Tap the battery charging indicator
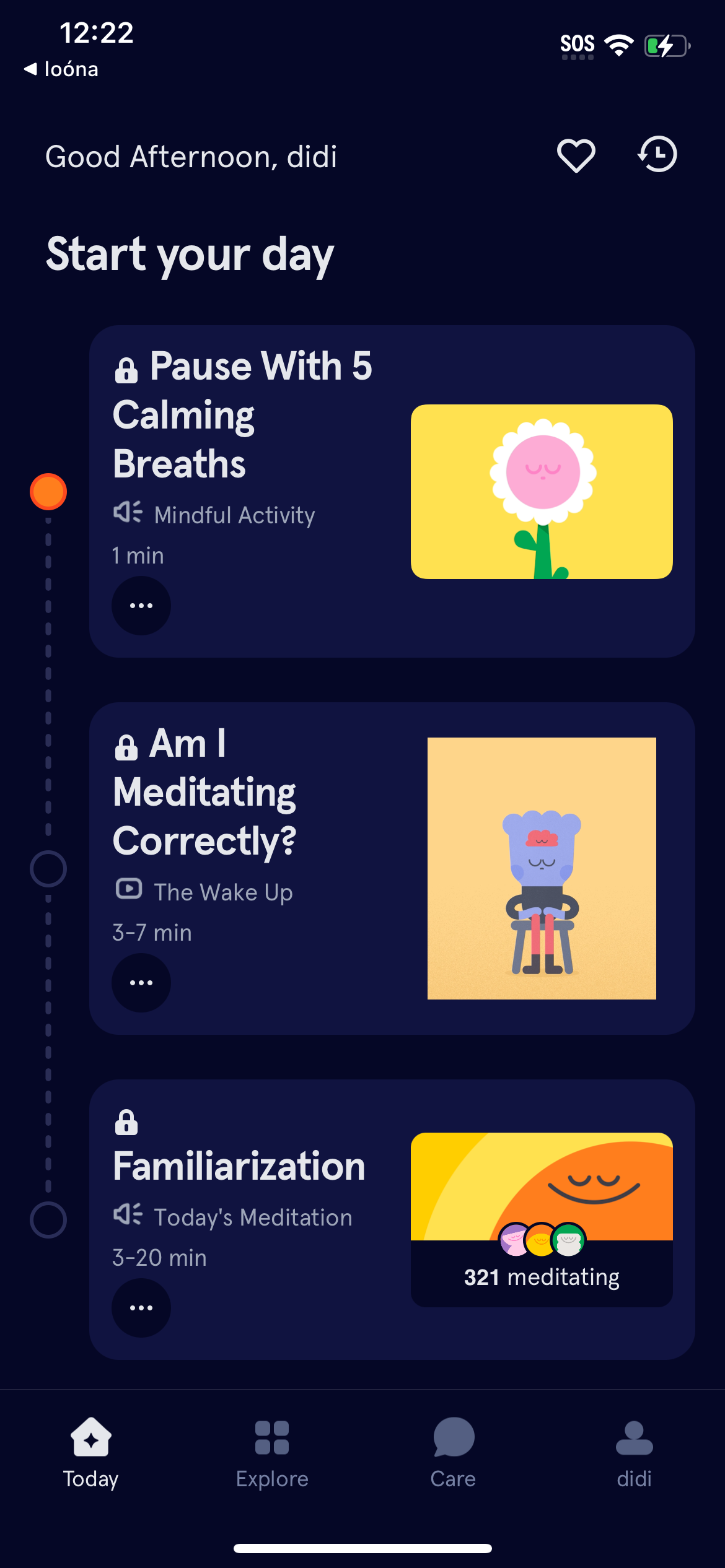The image size is (725, 1568). click(x=666, y=44)
